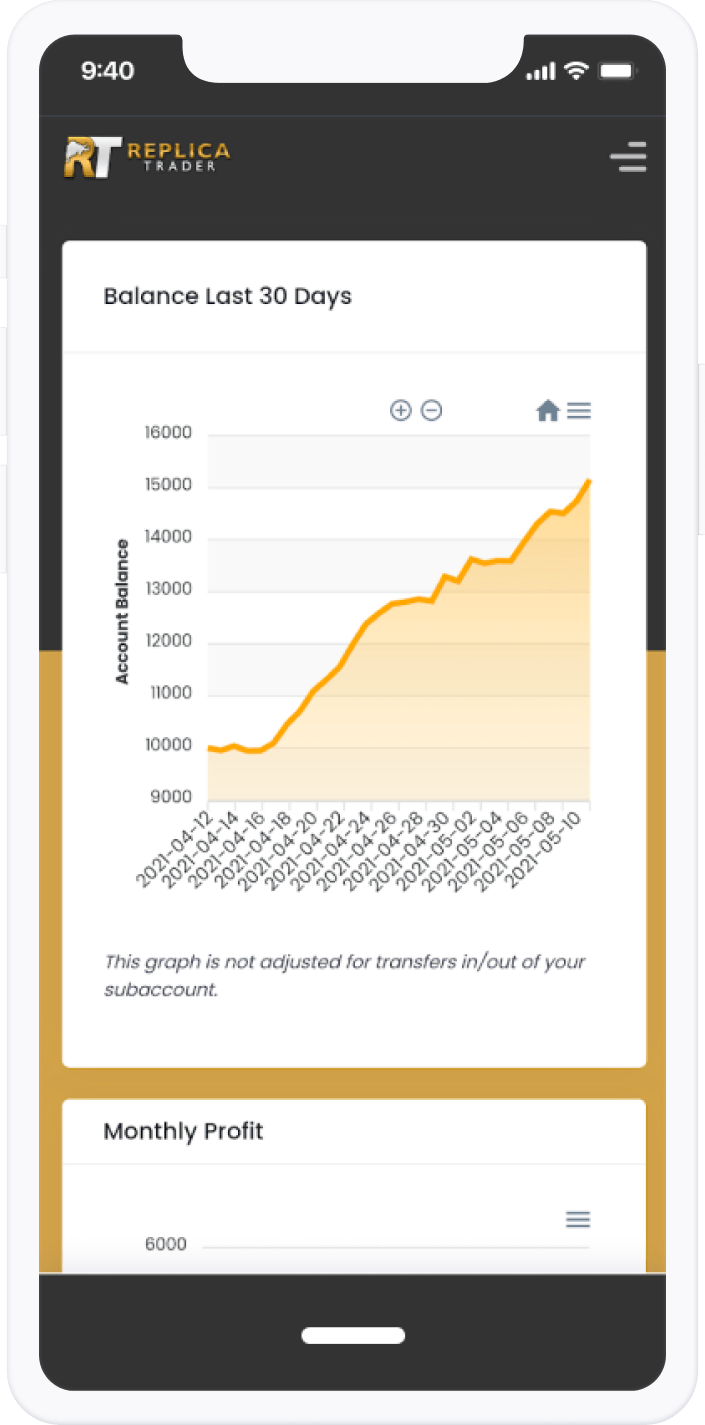This screenshot has width=705, height=1425.
Task: Open the balance chart options menu
Action: tap(579, 410)
